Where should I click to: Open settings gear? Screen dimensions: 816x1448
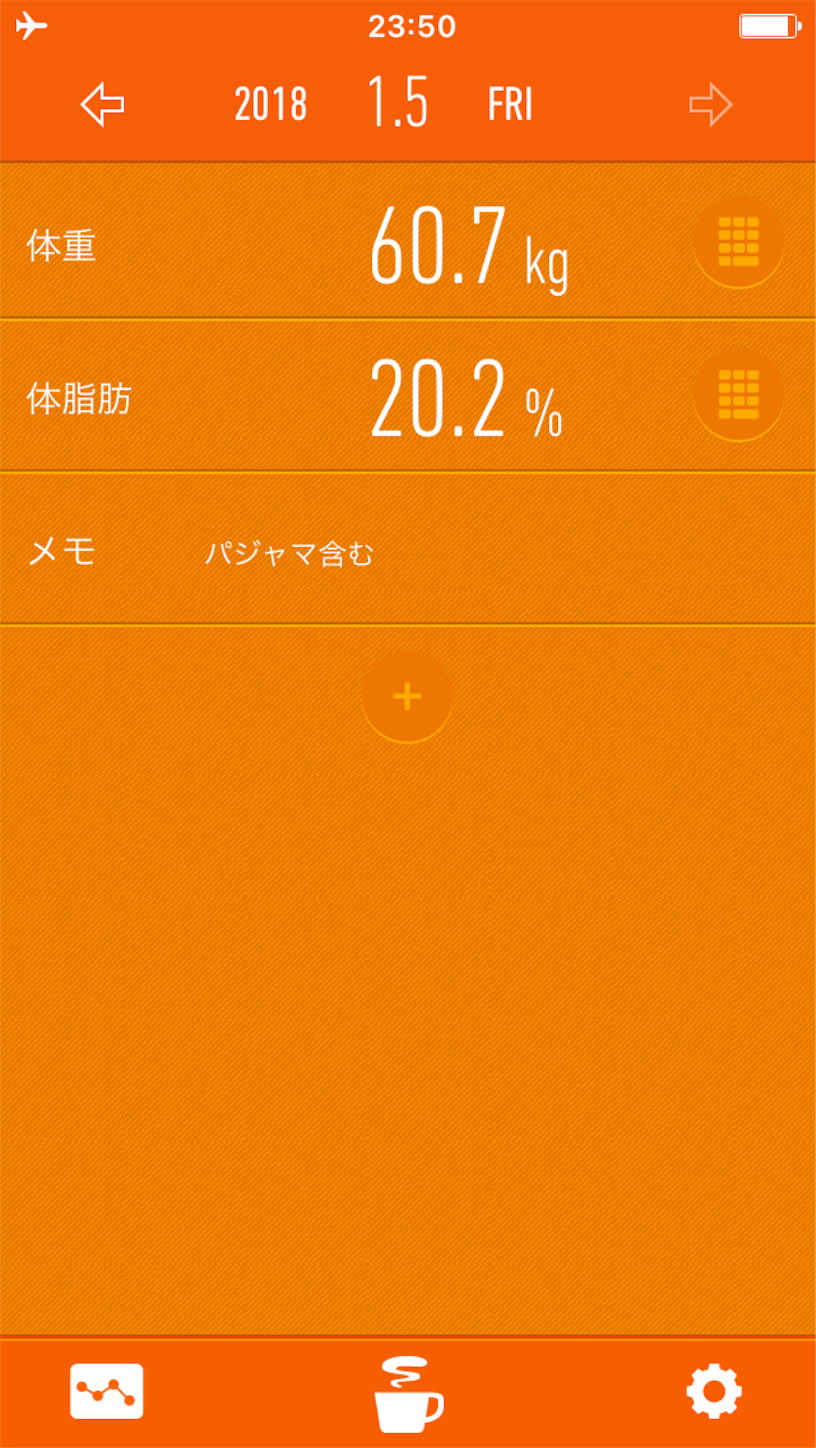tap(714, 1391)
